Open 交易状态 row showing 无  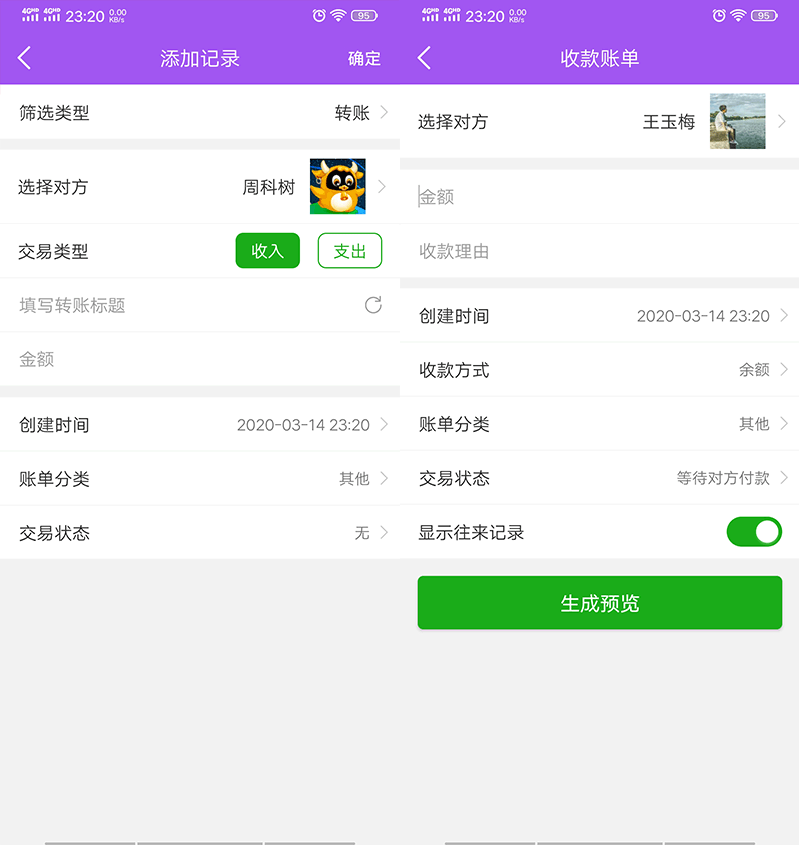(x=200, y=533)
